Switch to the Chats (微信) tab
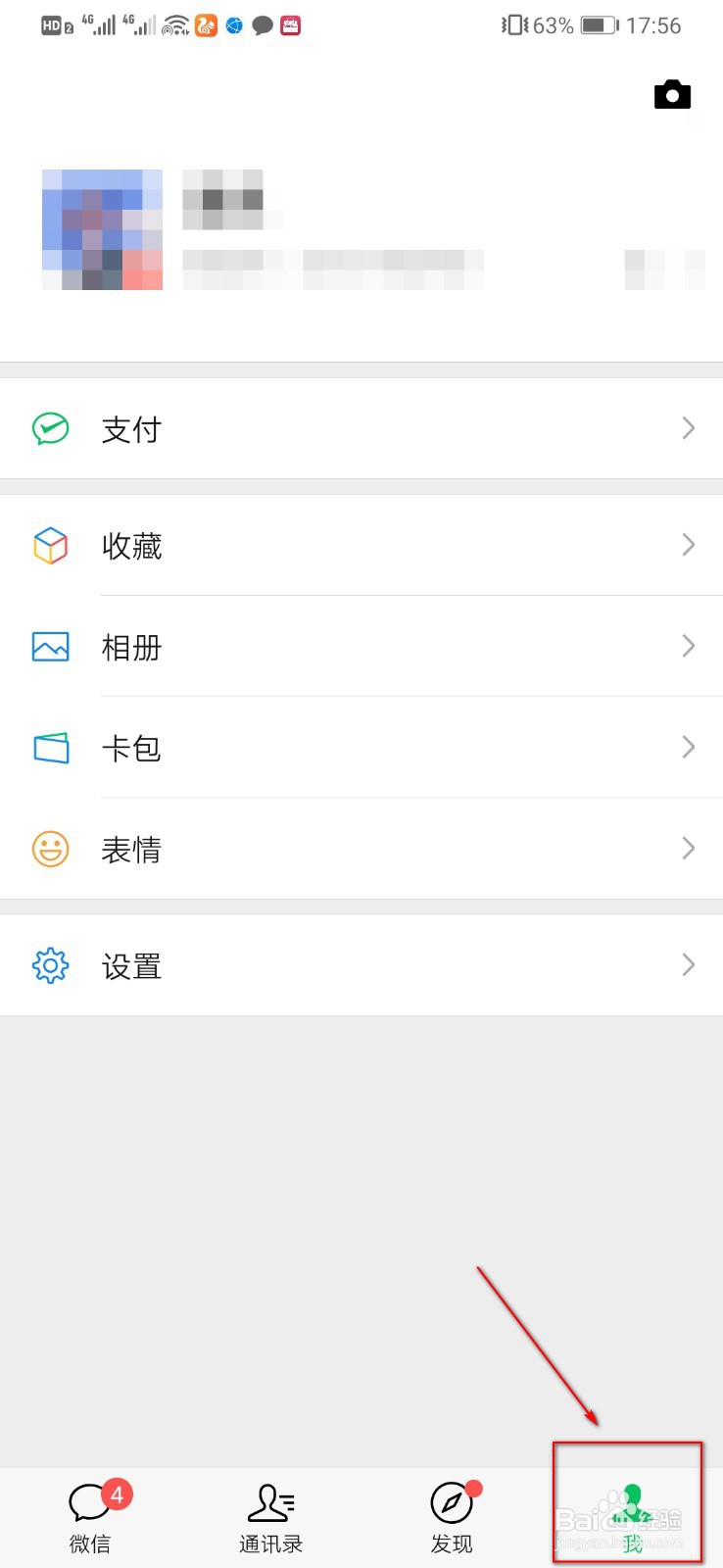 (x=90, y=1514)
